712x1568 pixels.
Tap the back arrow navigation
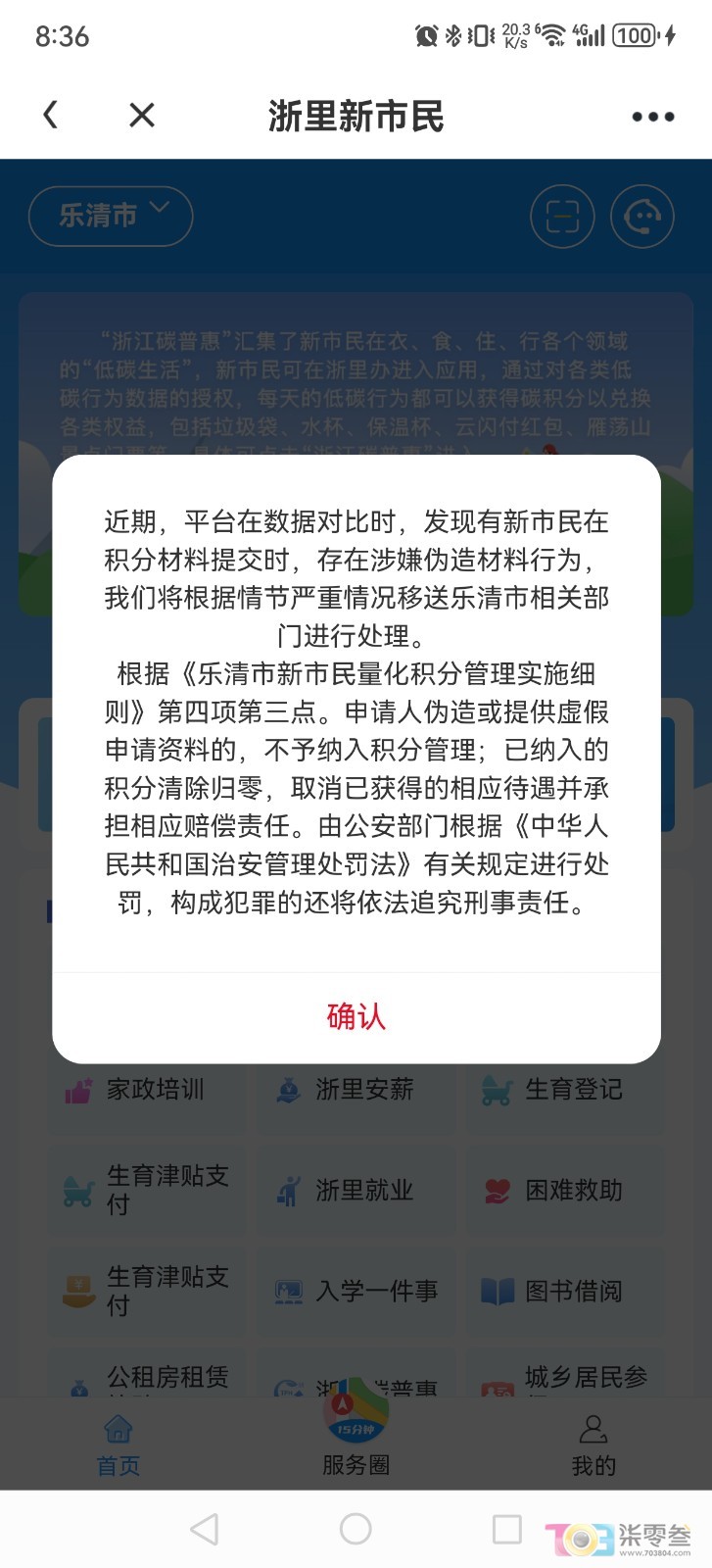[x=51, y=115]
